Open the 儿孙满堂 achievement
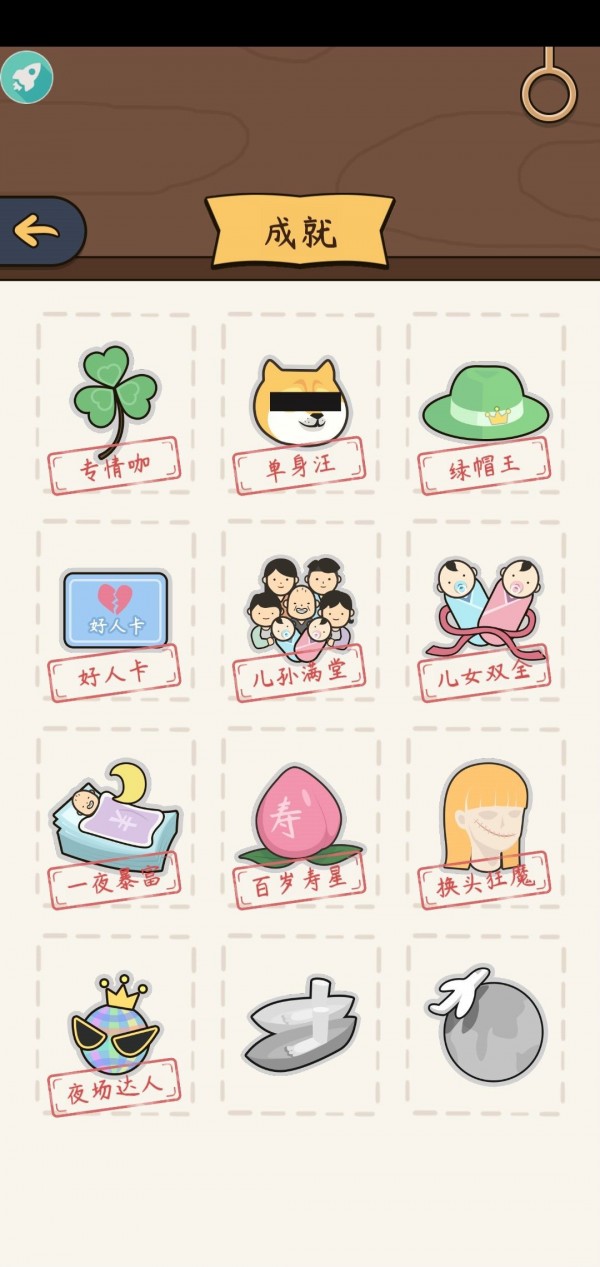Image resolution: width=600 pixels, height=1267 pixels. coord(300,612)
